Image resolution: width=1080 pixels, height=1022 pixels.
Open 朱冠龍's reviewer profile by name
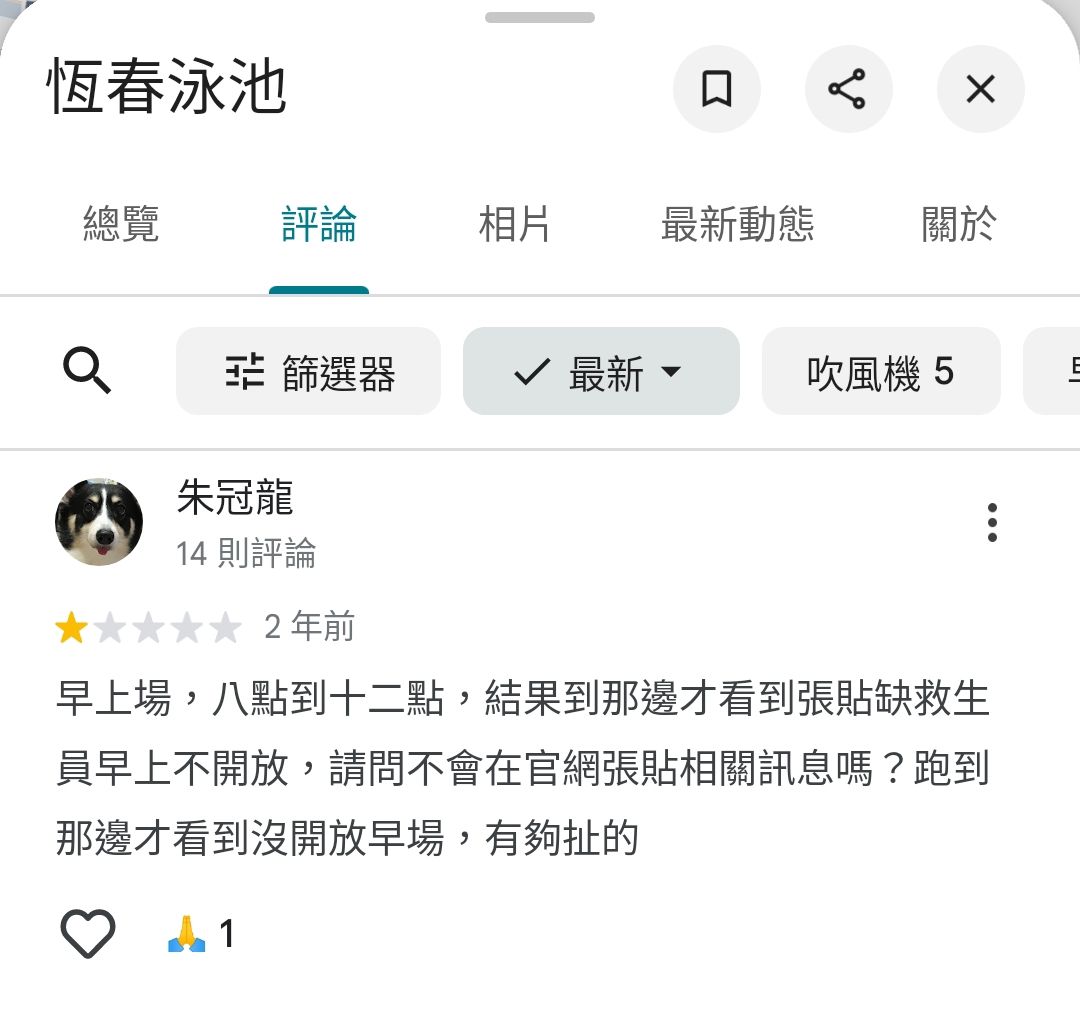(x=235, y=497)
